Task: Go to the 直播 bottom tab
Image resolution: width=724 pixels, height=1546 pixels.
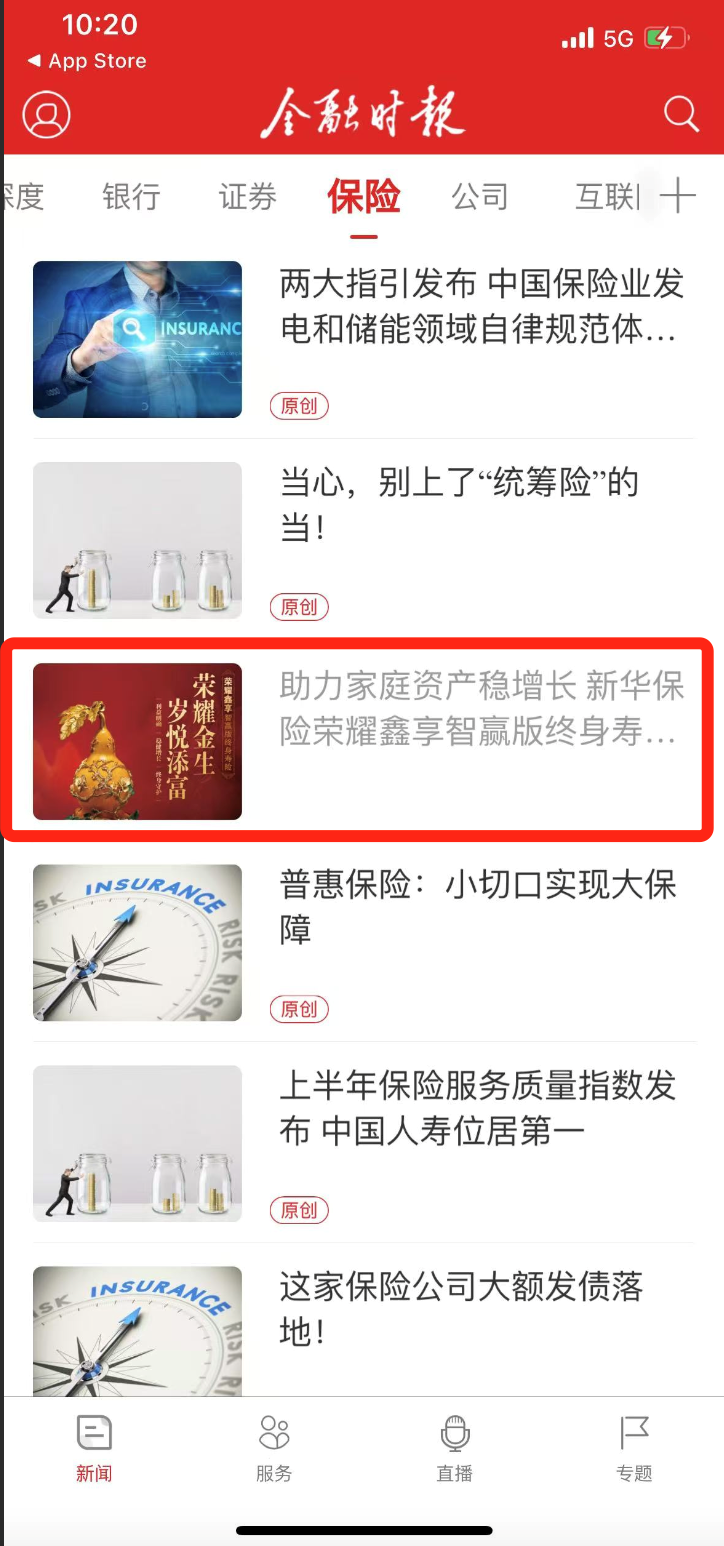Action: point(454,1448)
